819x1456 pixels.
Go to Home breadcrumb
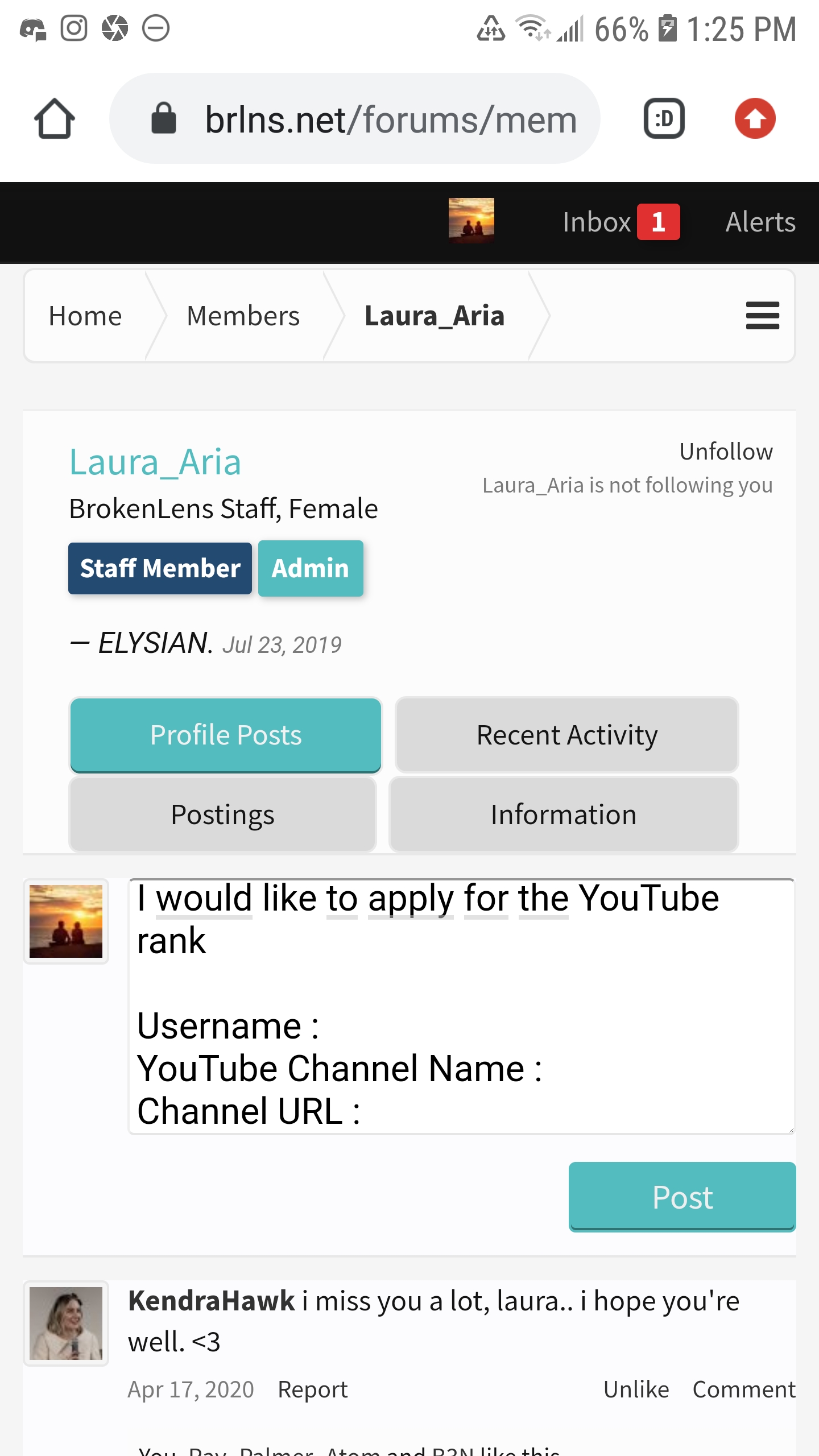click(85, 316)
